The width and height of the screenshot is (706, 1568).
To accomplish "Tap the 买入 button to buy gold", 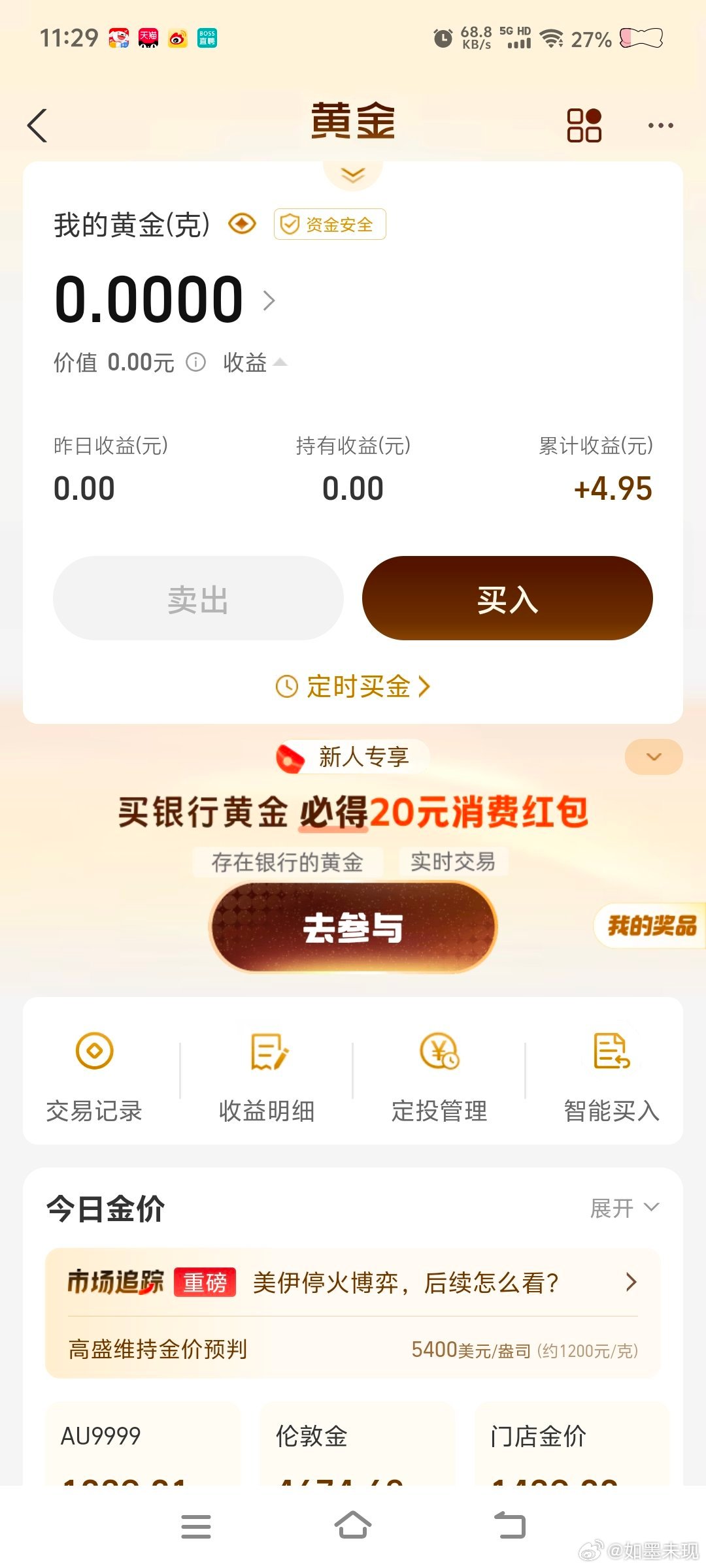I will tap(507, 598).
